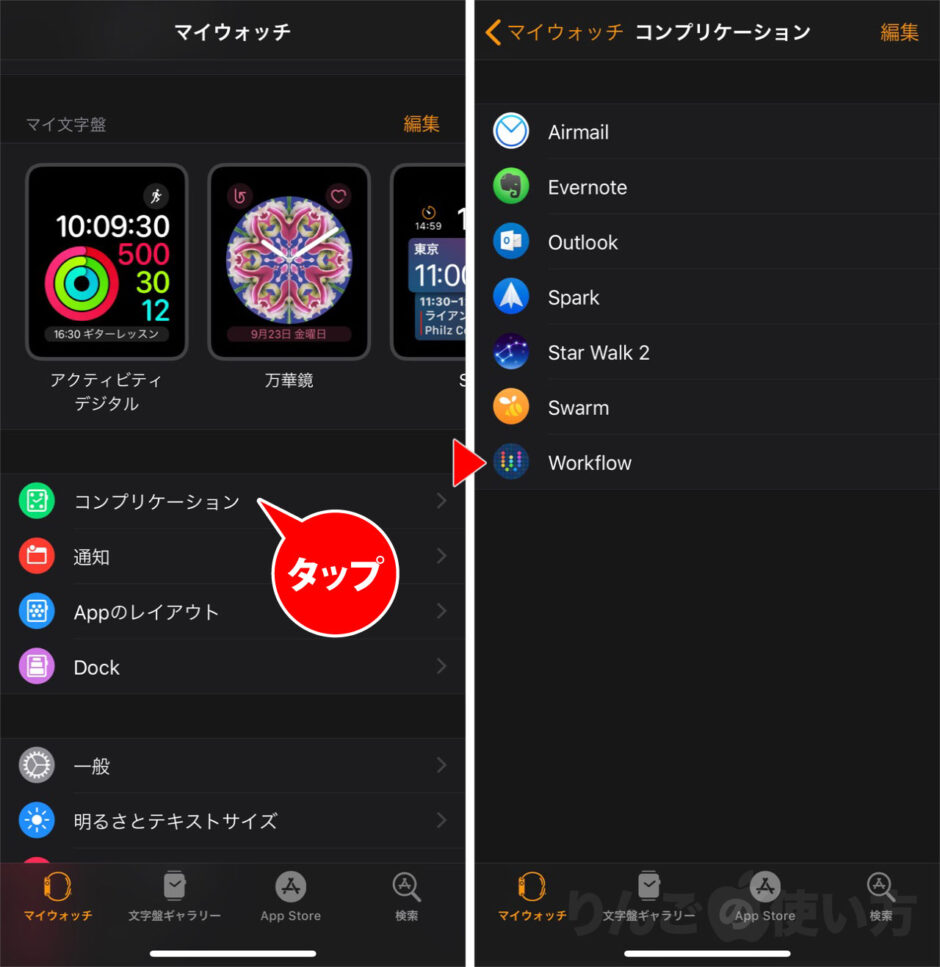This screenshot has height=967, width=940.
Task: Select the 一般 (General) gear icon
Action: 37,766
